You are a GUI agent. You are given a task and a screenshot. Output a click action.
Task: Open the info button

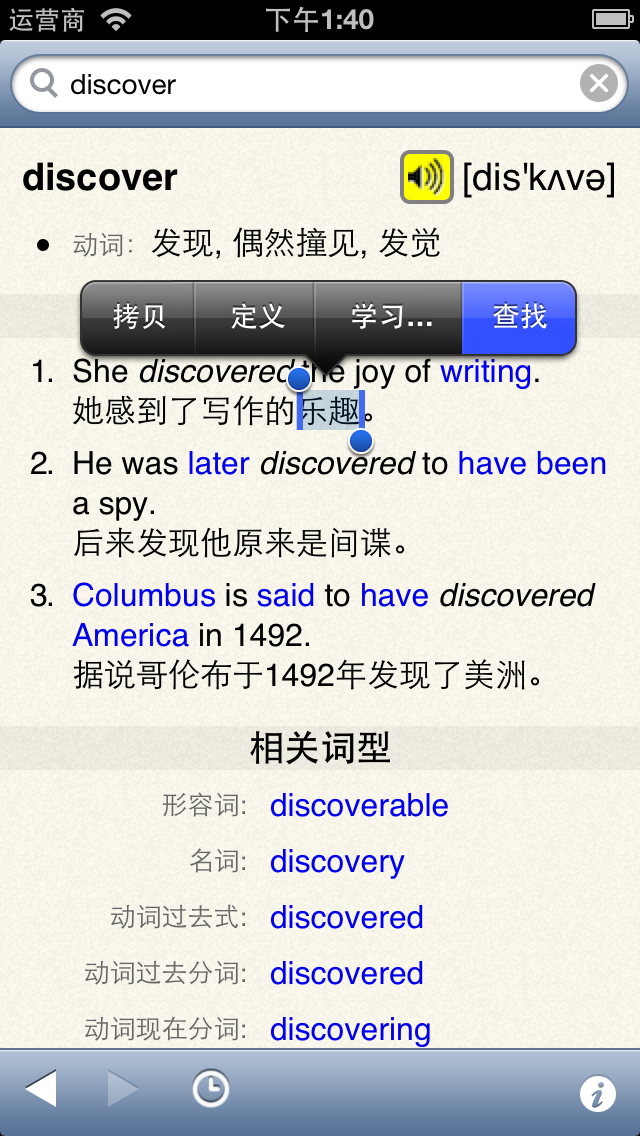click(597, 1094)
